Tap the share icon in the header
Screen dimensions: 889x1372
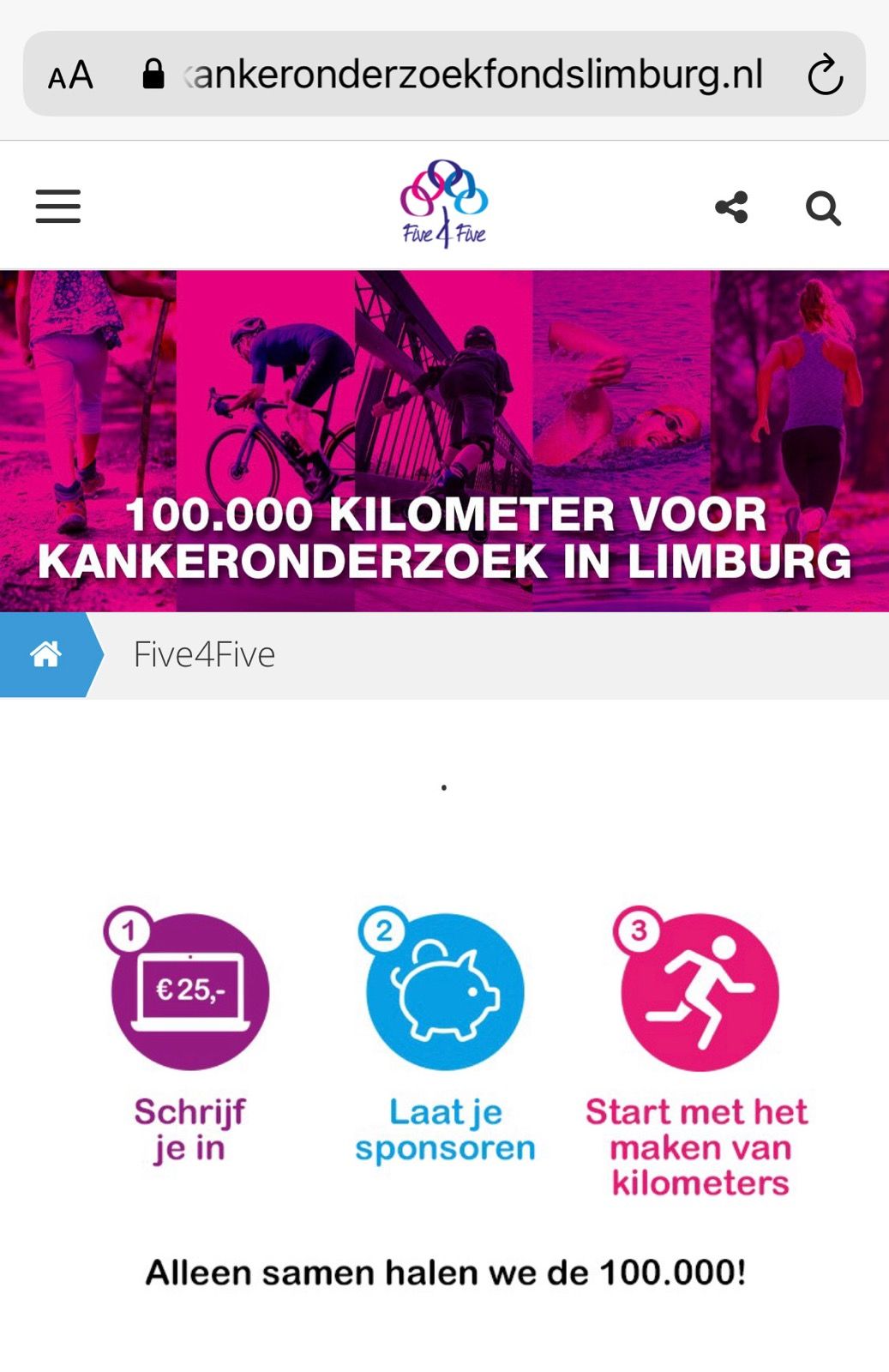click(x=731, y=208)
